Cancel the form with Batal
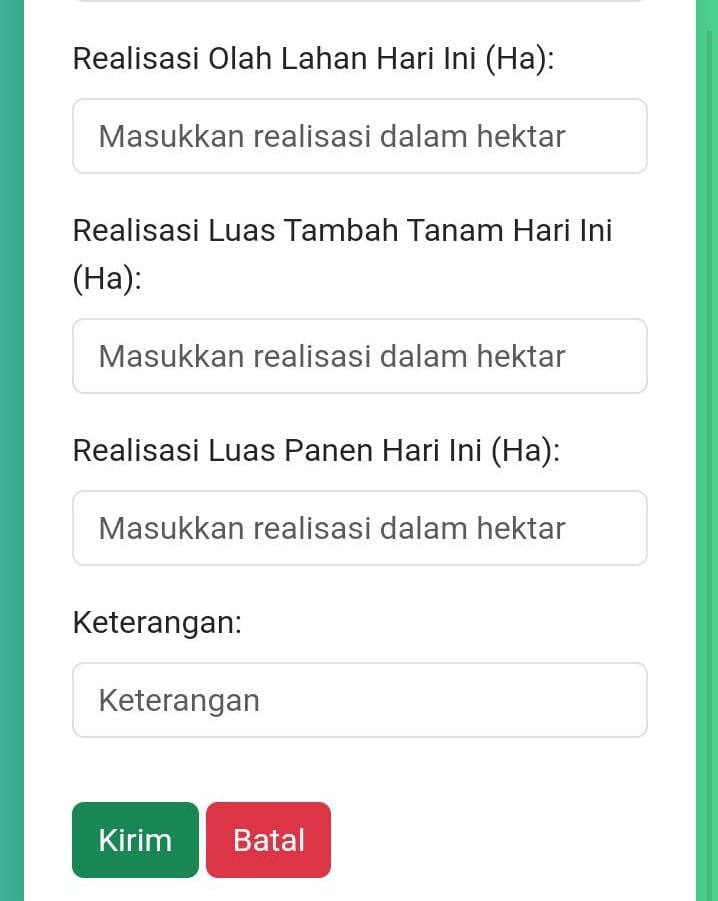The image size is (718, 901). pyautogui.click(x=268, y=840)
